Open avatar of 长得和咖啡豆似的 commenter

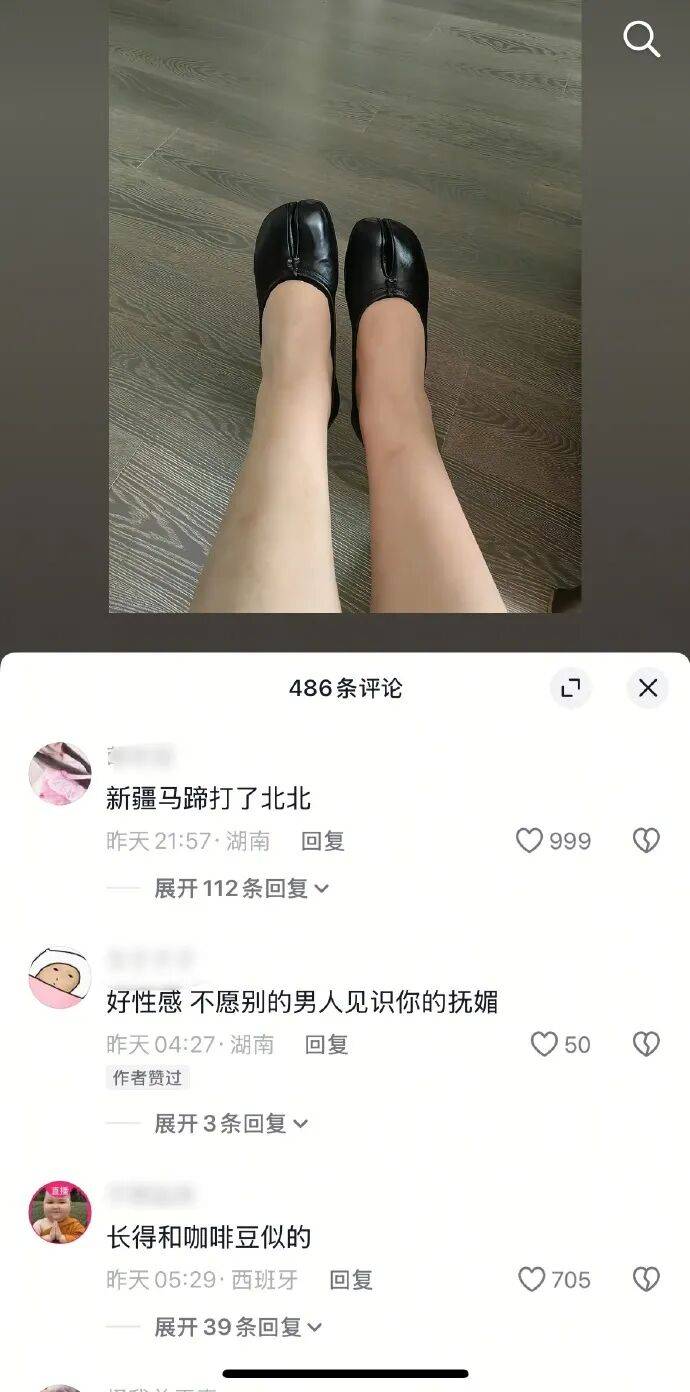pos(60,1212)
